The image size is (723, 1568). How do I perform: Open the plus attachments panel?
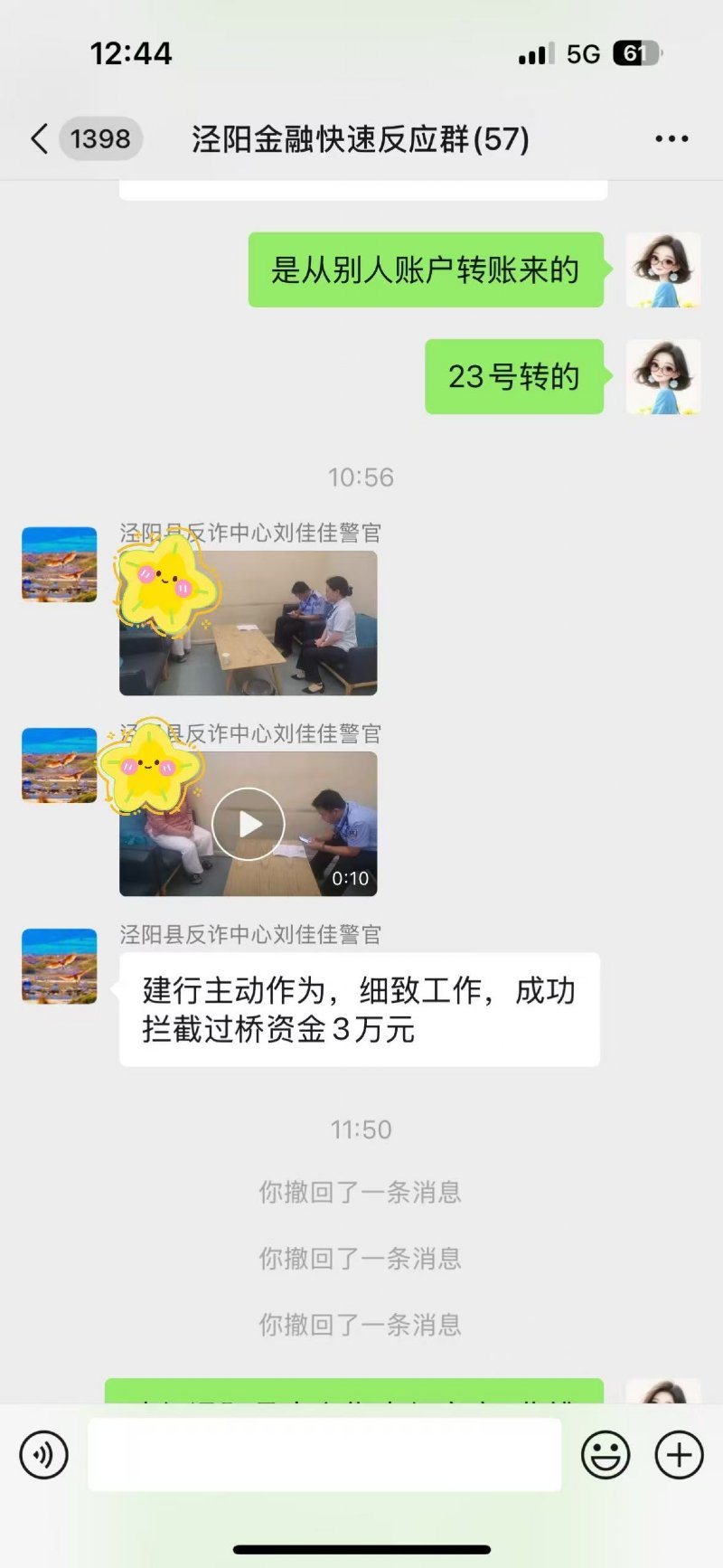(x=679, y=1455)
